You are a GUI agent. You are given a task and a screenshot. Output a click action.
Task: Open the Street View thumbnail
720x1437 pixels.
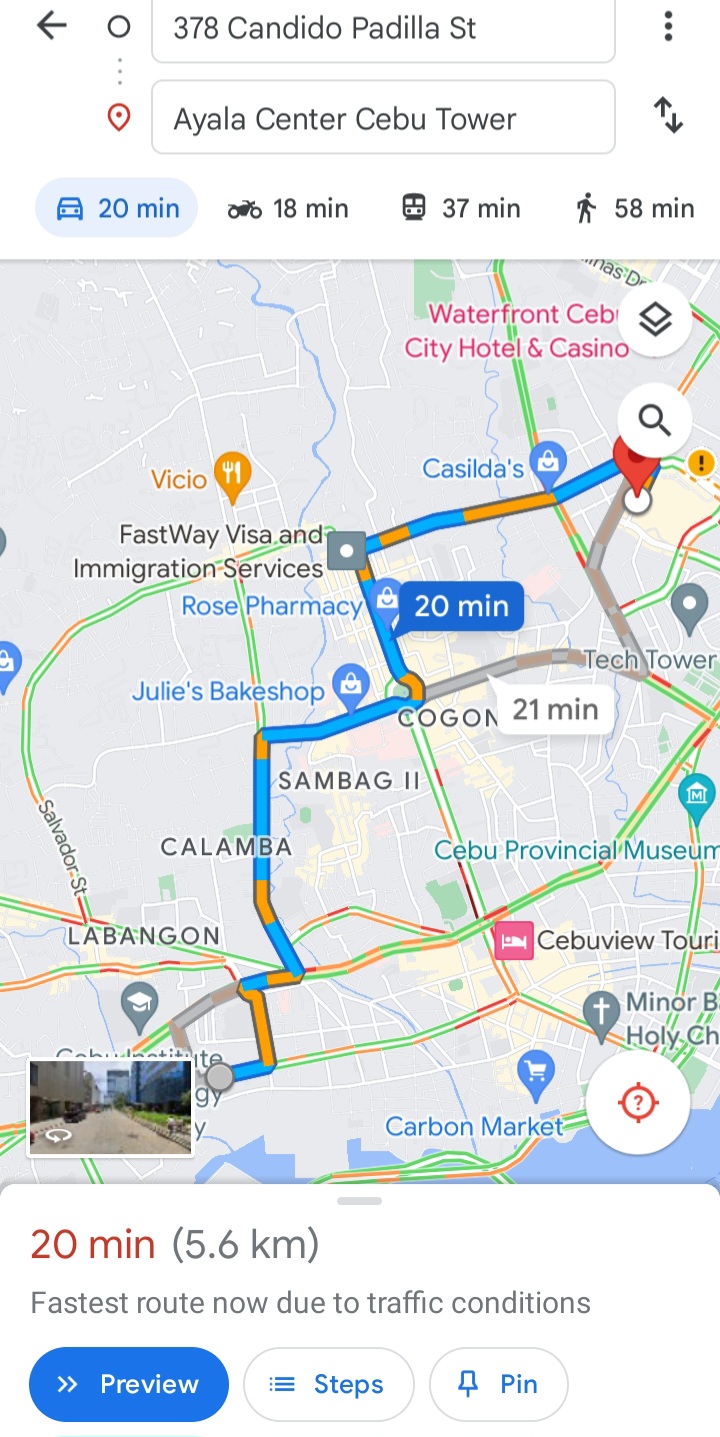click(x=110, y=1107)
